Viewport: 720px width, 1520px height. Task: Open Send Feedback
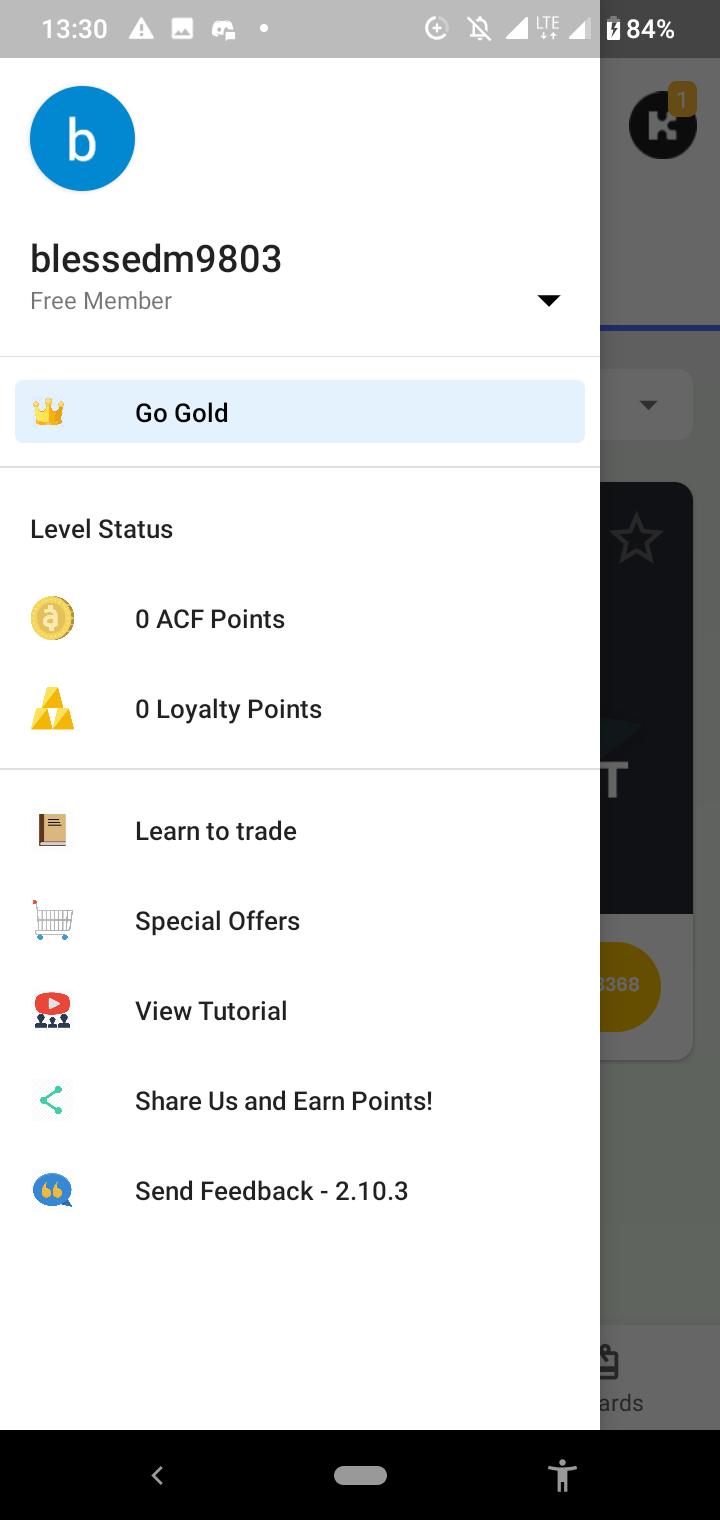[300, 1191]
